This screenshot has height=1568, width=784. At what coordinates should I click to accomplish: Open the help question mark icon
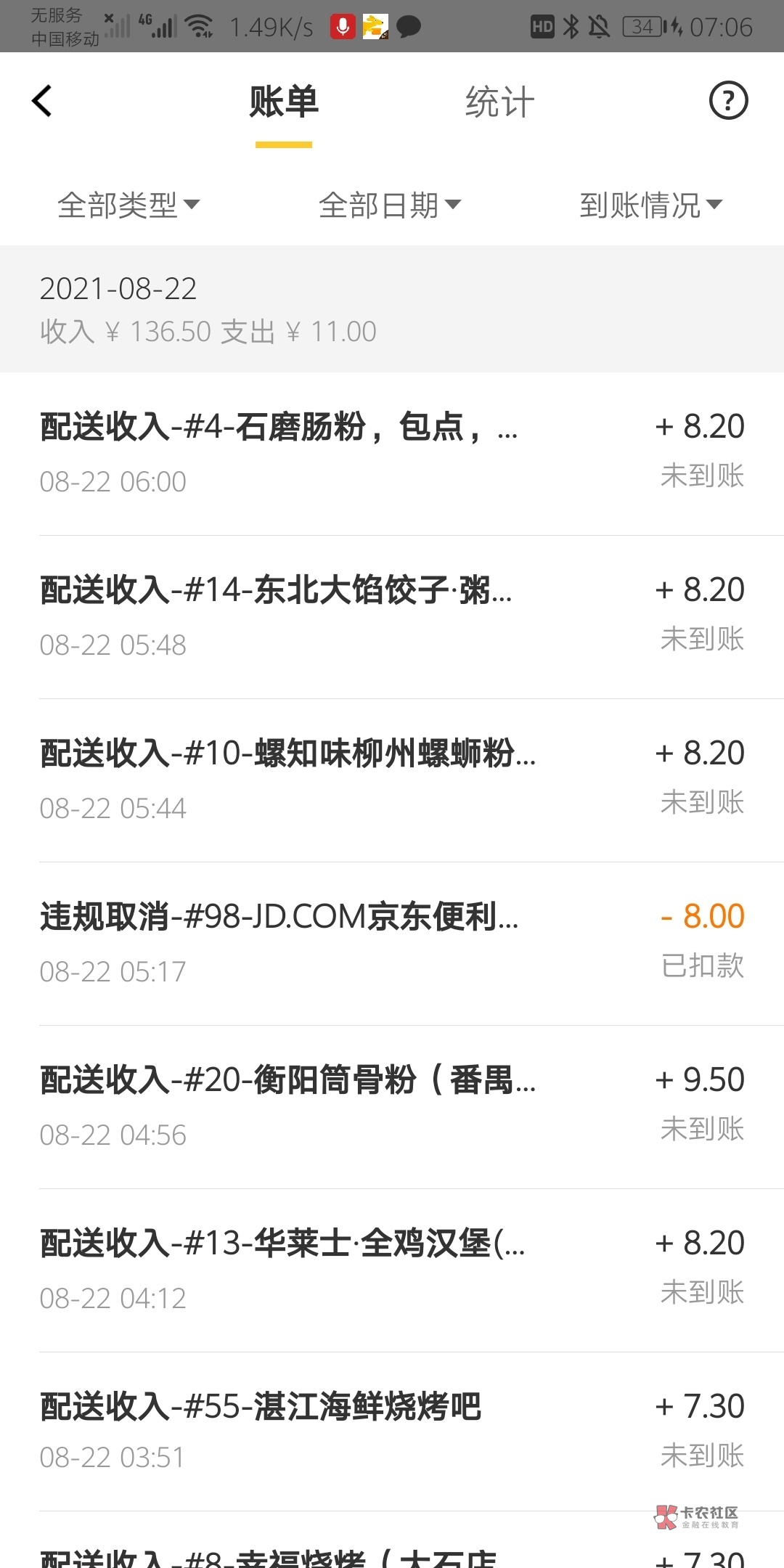point(728,101)
